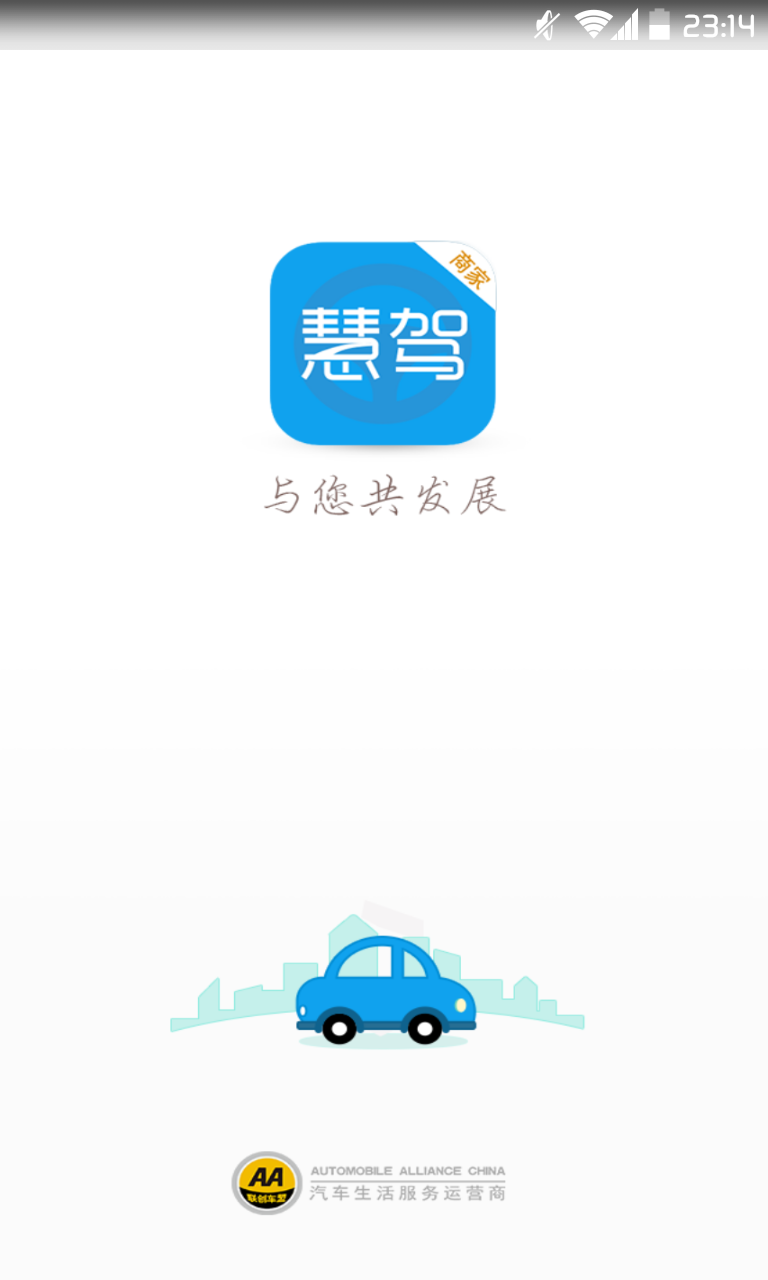768x1280 pixels.
Task: Click the AUTOMOBILE ALLIANCE CHINA text link
Action: pyautogui.click(x=409, y=1170)
